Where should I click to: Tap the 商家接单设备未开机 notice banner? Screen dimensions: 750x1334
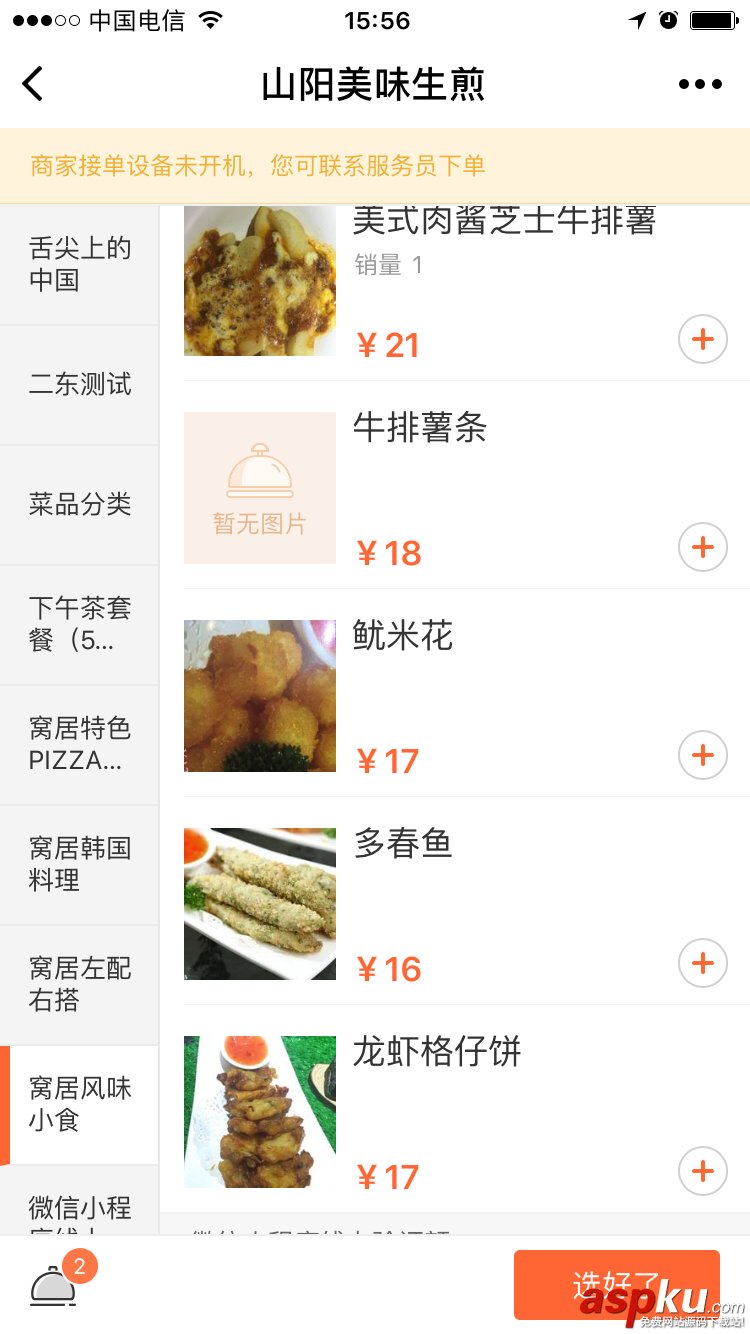coord(375,165)
